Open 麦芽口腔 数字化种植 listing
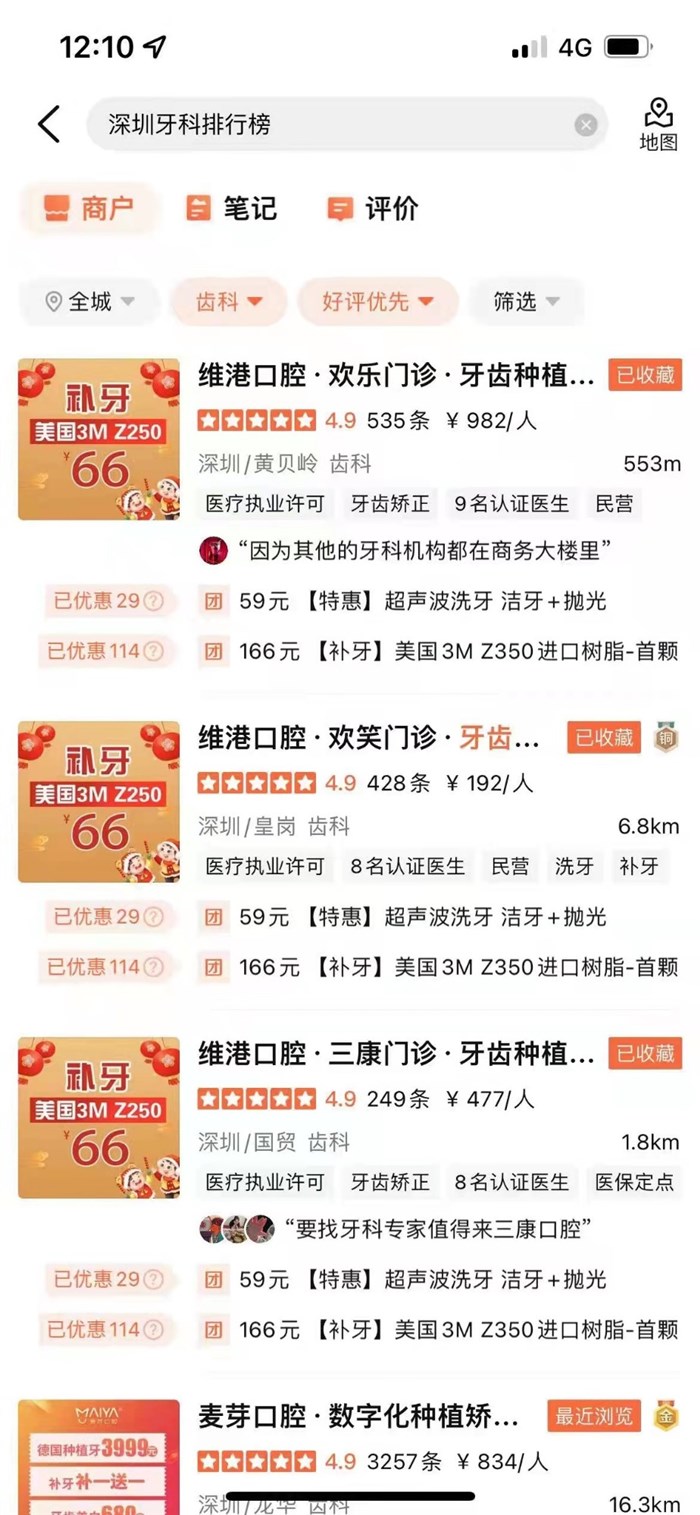Screen dimensions: 700x1515 [359, 1417]
